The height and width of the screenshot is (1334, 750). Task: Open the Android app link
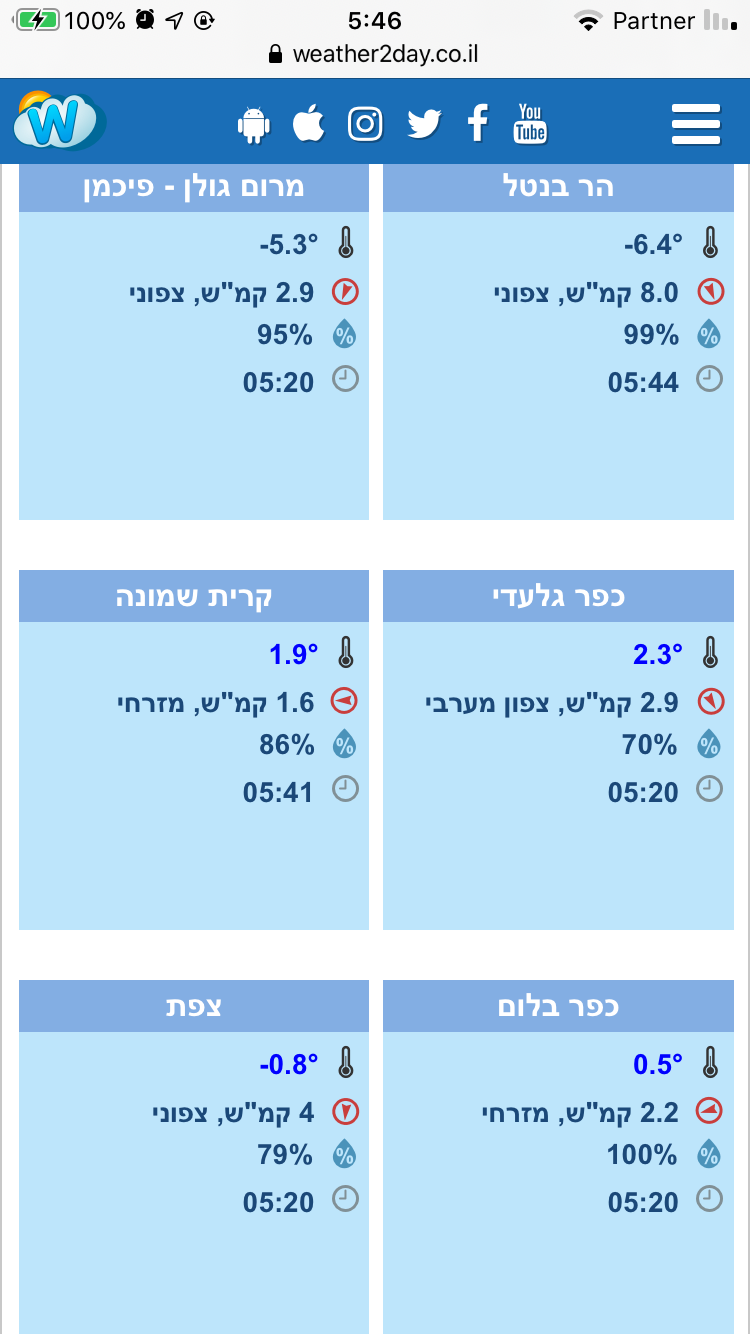tap(254, 124)
